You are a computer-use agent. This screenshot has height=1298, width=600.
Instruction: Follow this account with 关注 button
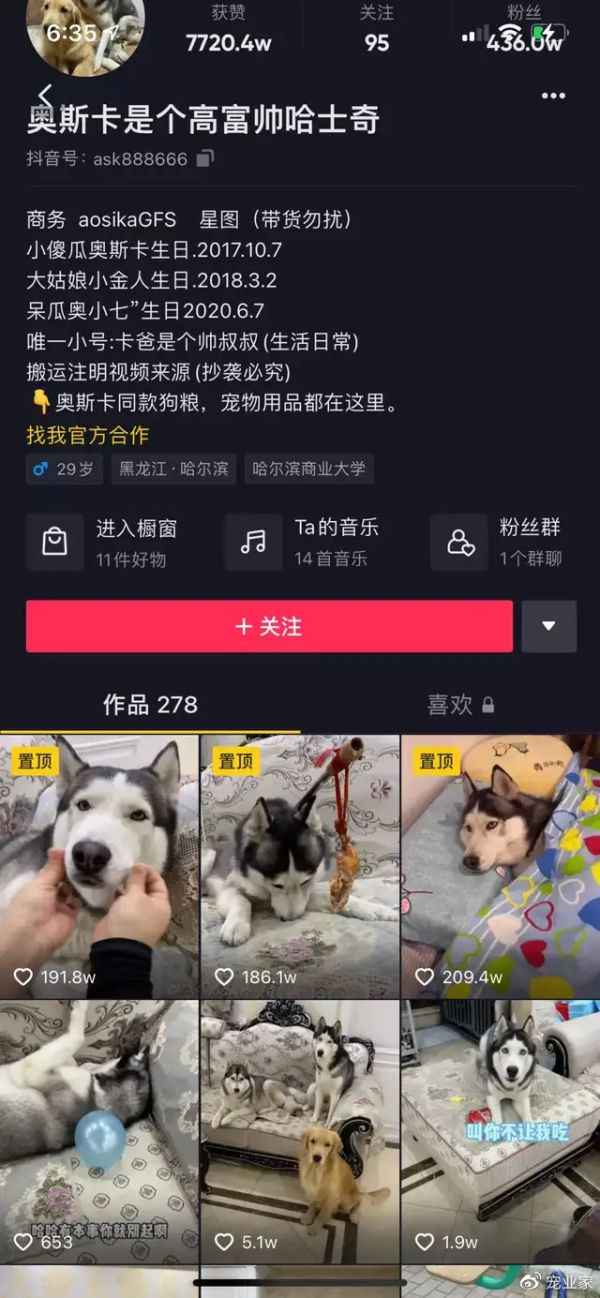[x=269, y=626]
